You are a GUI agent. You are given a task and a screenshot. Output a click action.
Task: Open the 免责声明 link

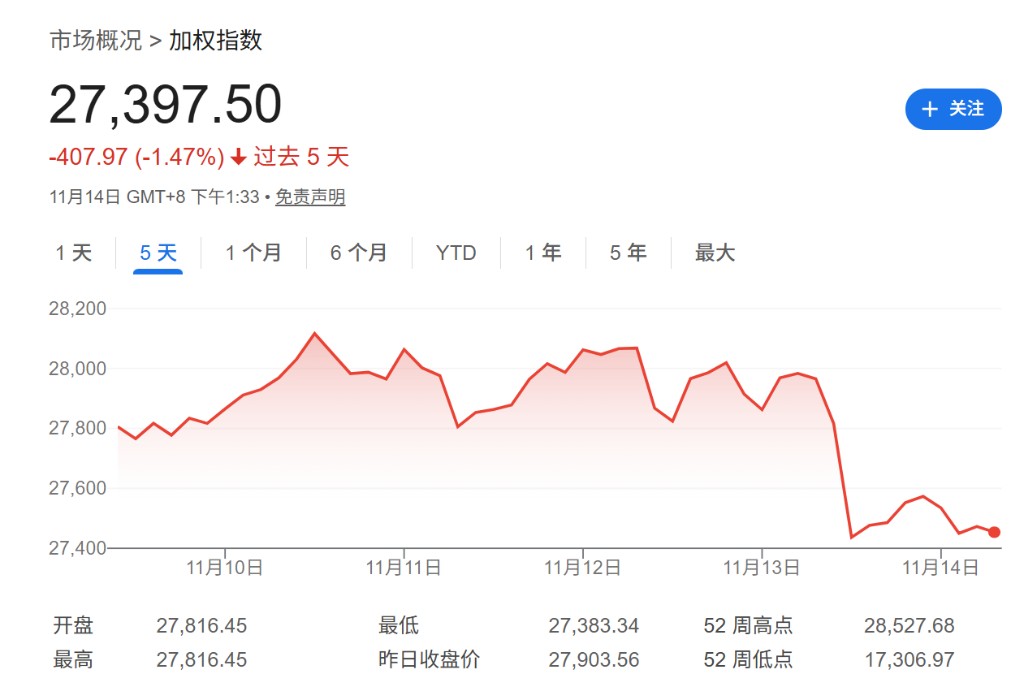tap(310, 197)
